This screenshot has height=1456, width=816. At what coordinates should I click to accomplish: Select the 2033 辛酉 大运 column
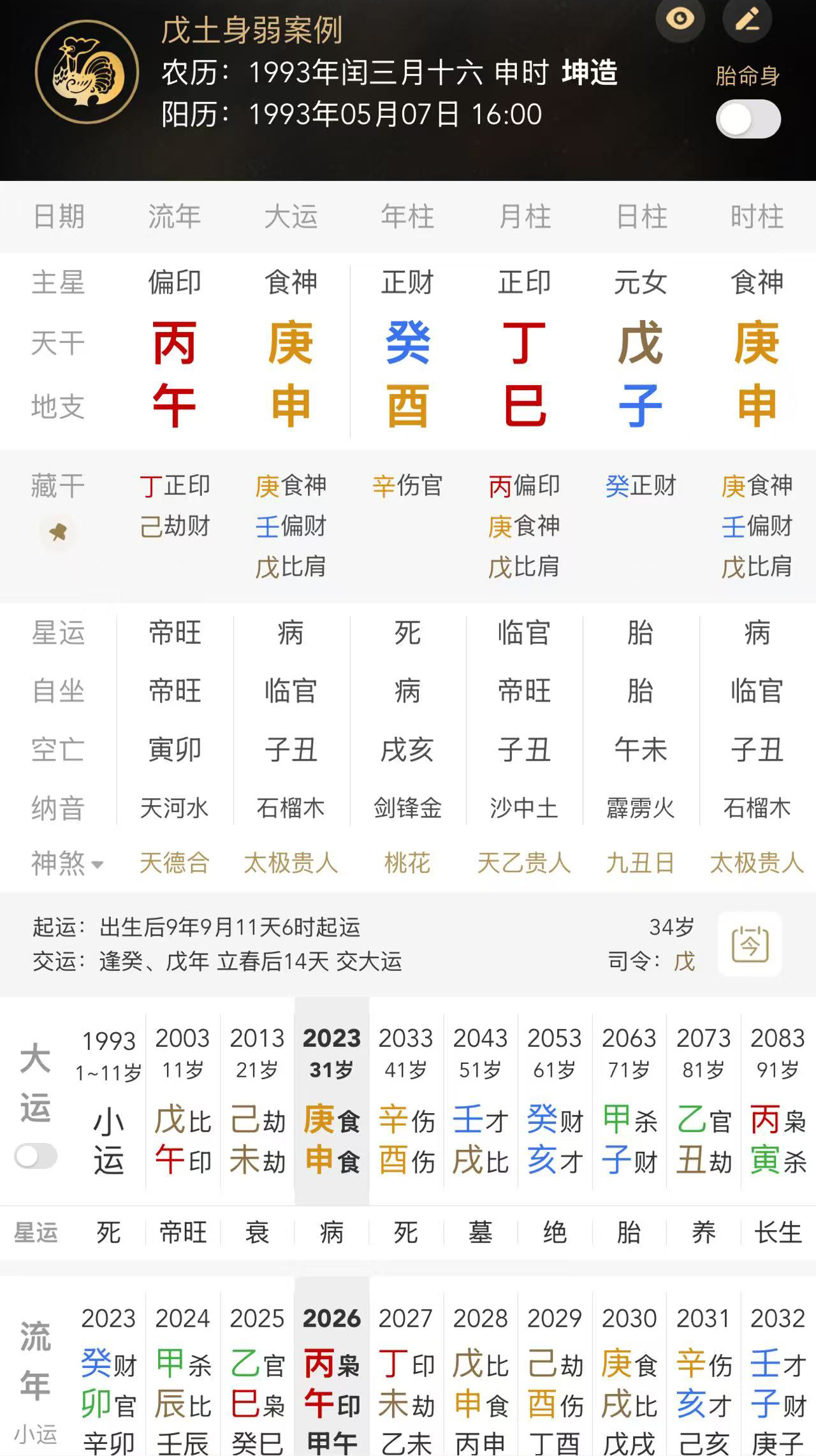pyautogui.click(x=406, y=1100)
